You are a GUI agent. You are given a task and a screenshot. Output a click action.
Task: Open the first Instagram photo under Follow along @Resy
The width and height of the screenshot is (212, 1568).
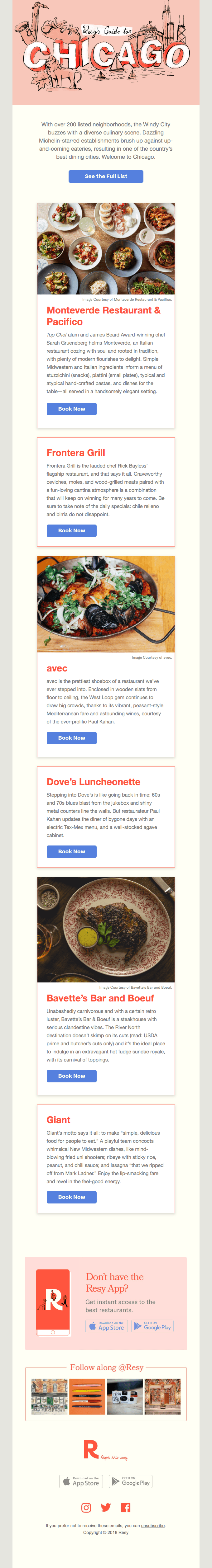click(49, 1396)
